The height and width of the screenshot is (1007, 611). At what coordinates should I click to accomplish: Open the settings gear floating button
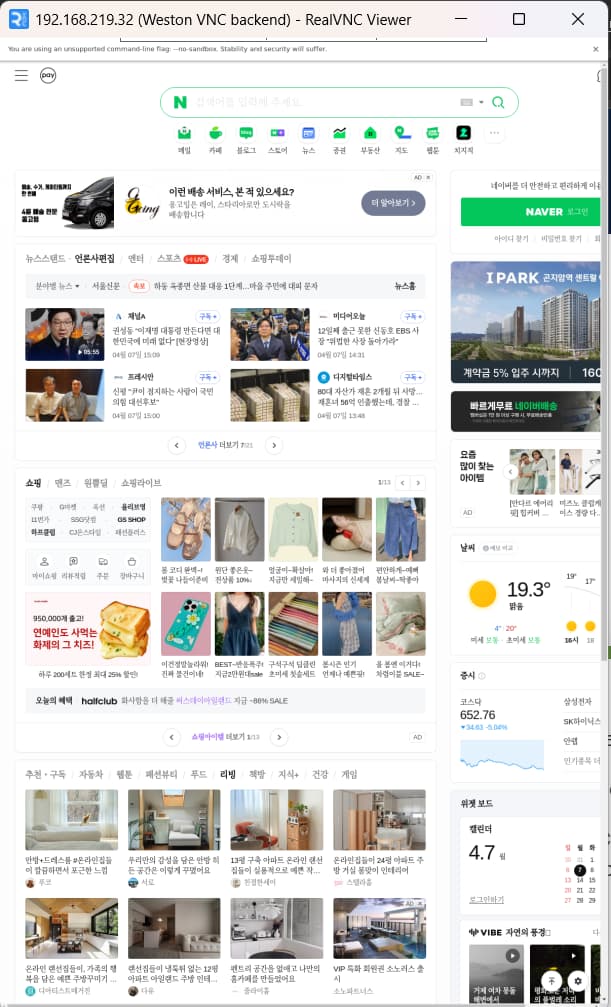[578, 981]
